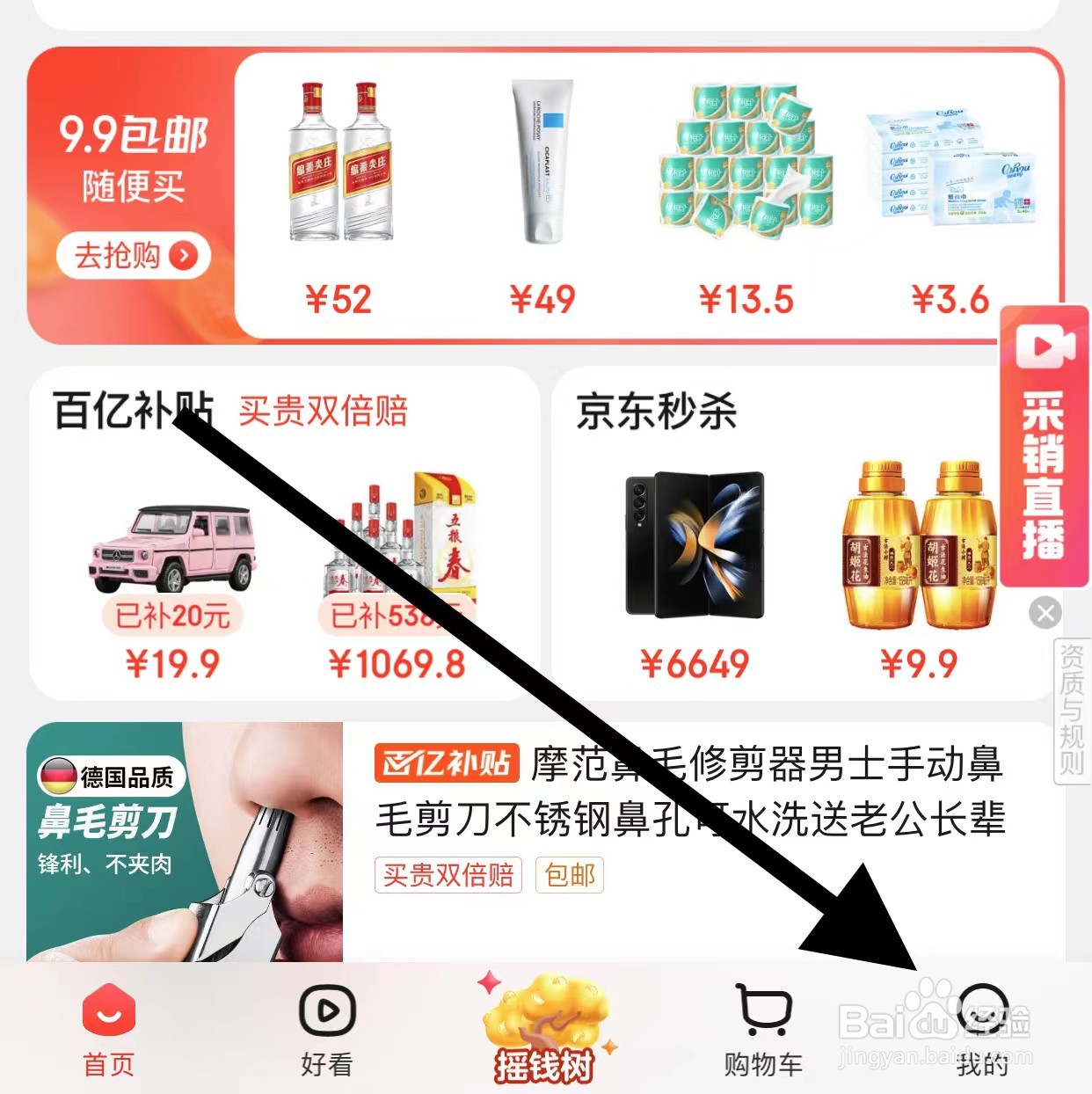
Task: Open the 资质与规则 side panel
Action: 1072,712
